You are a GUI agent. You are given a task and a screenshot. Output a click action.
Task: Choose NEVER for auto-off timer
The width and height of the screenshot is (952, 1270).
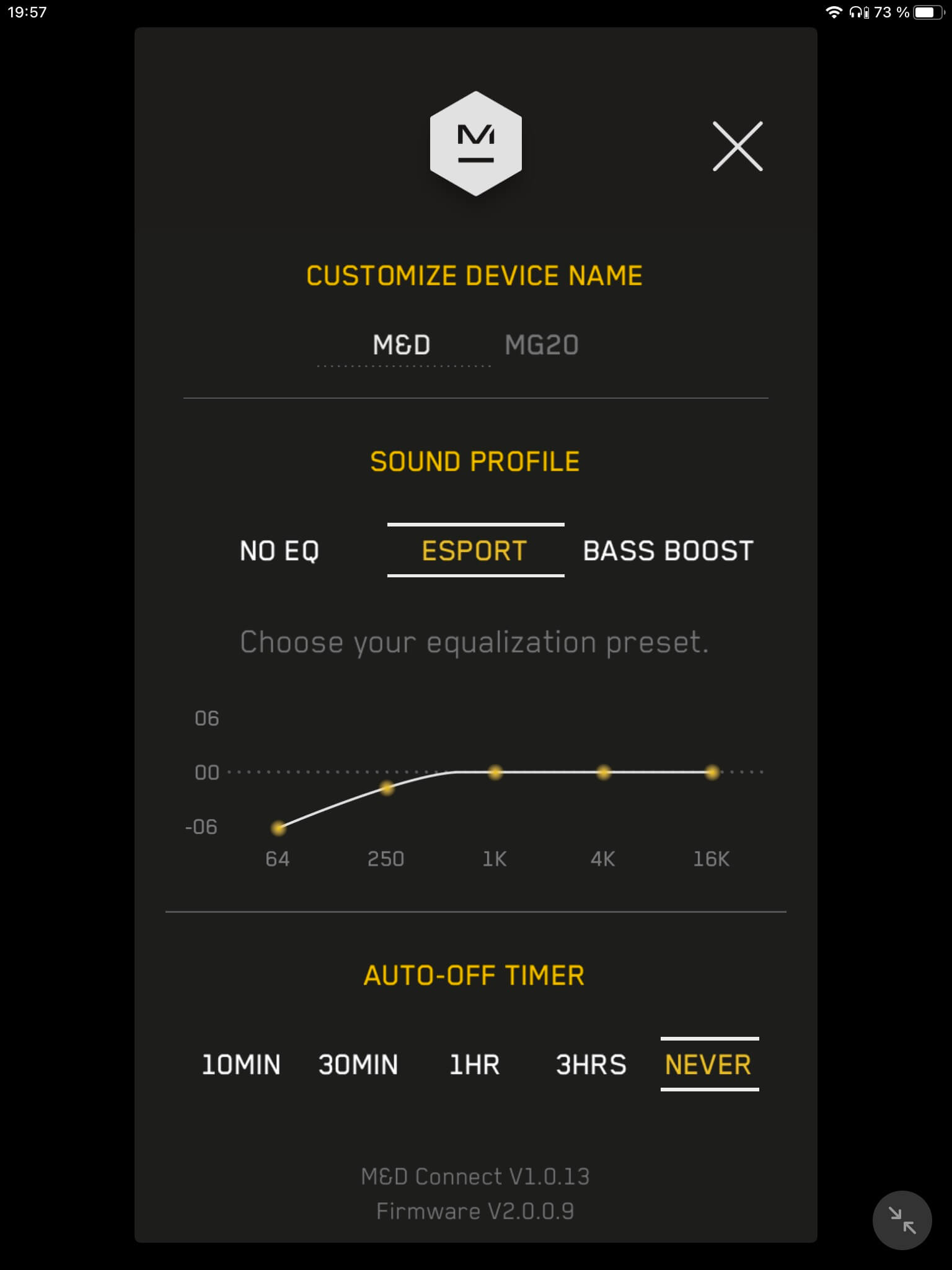click(x=708, y=1065)
